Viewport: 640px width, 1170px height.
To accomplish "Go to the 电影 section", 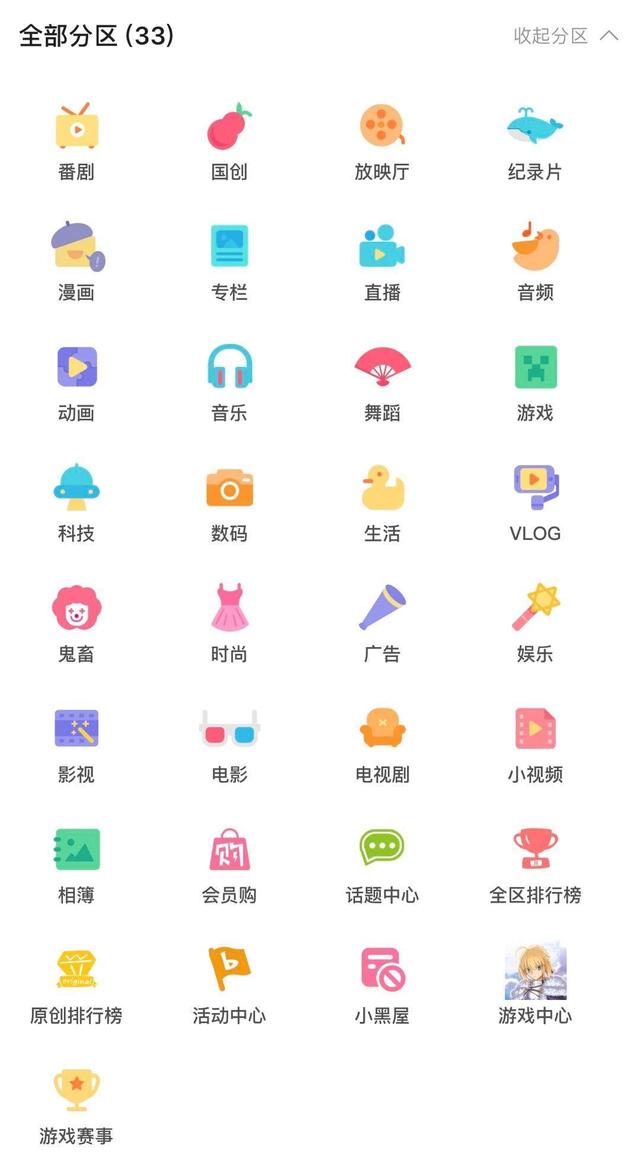I will (x=229, y=743).
